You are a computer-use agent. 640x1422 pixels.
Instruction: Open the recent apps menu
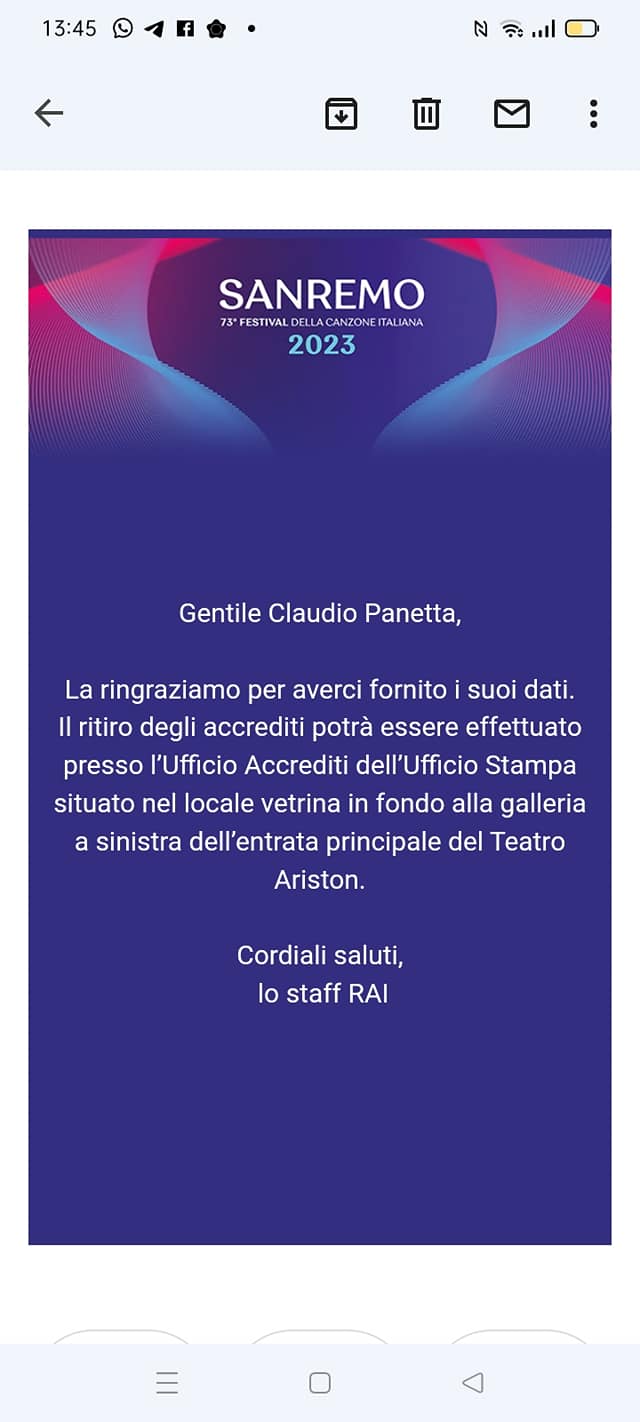tap(167, 1383)
